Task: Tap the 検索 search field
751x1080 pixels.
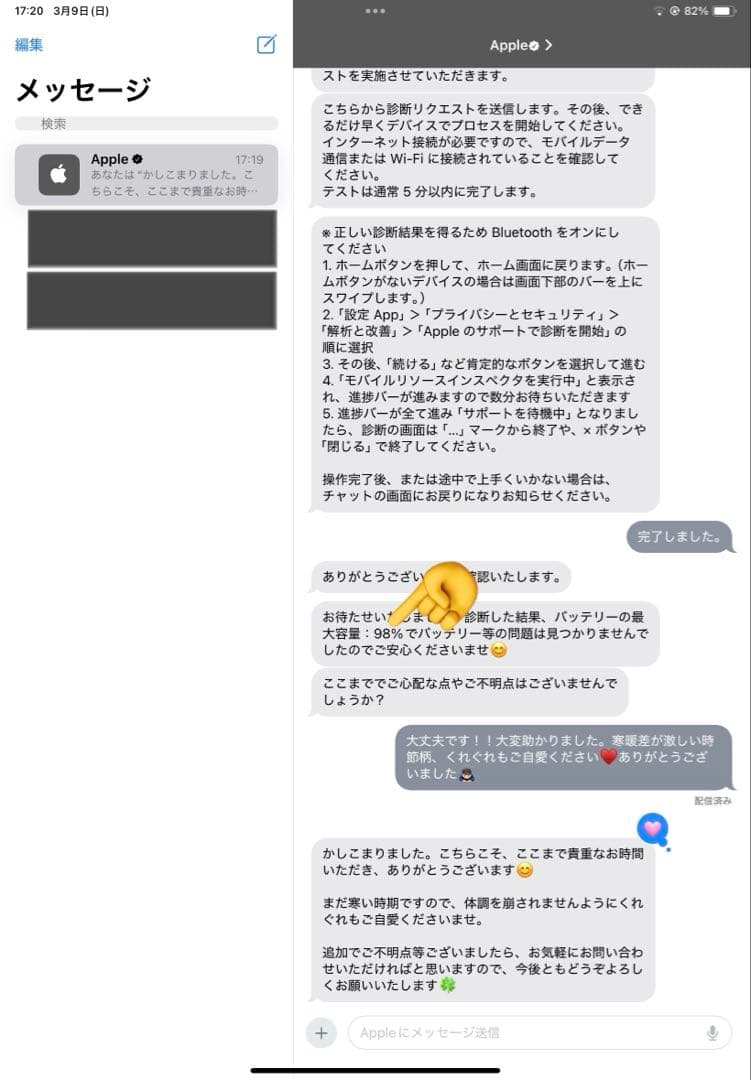Action: coord(146,122)
